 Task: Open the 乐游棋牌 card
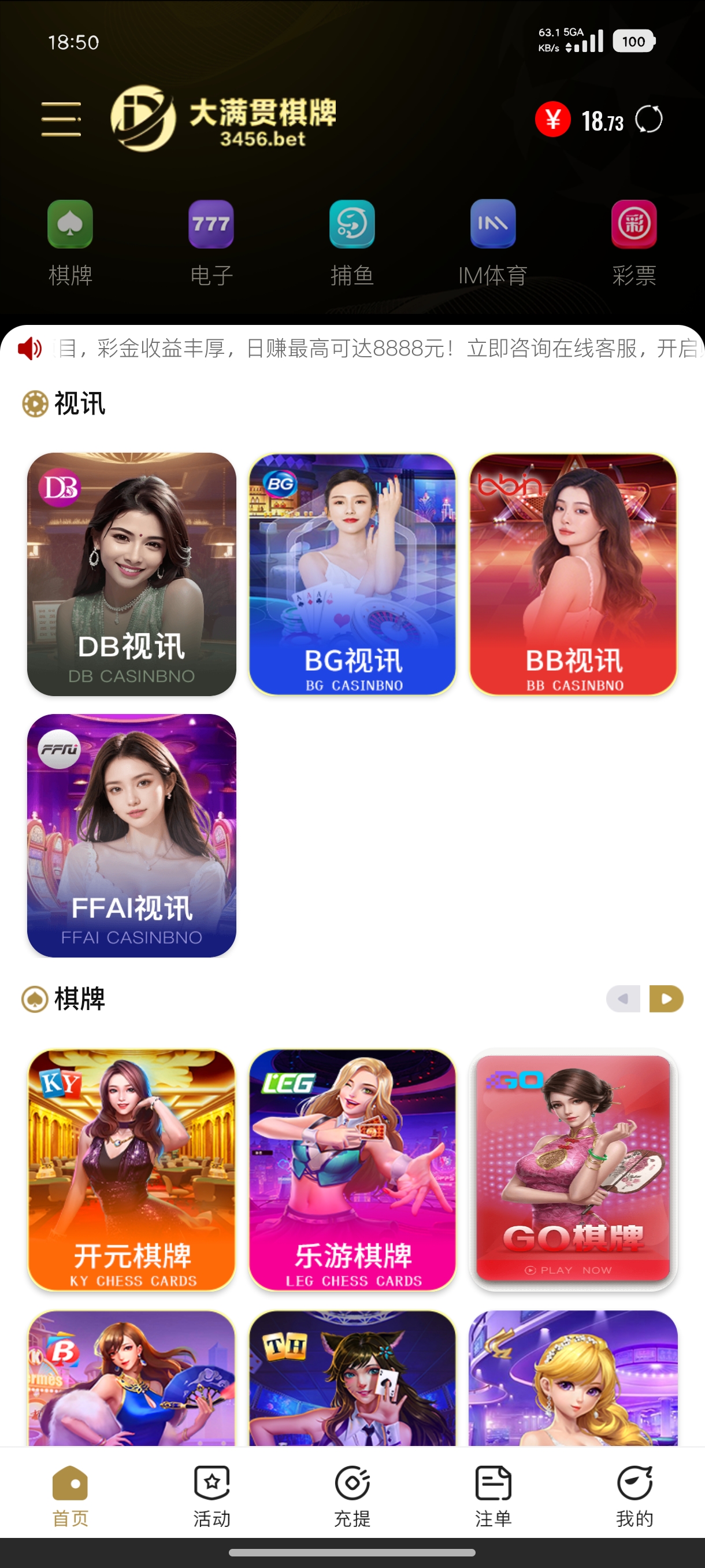[x=352, y=1169]
